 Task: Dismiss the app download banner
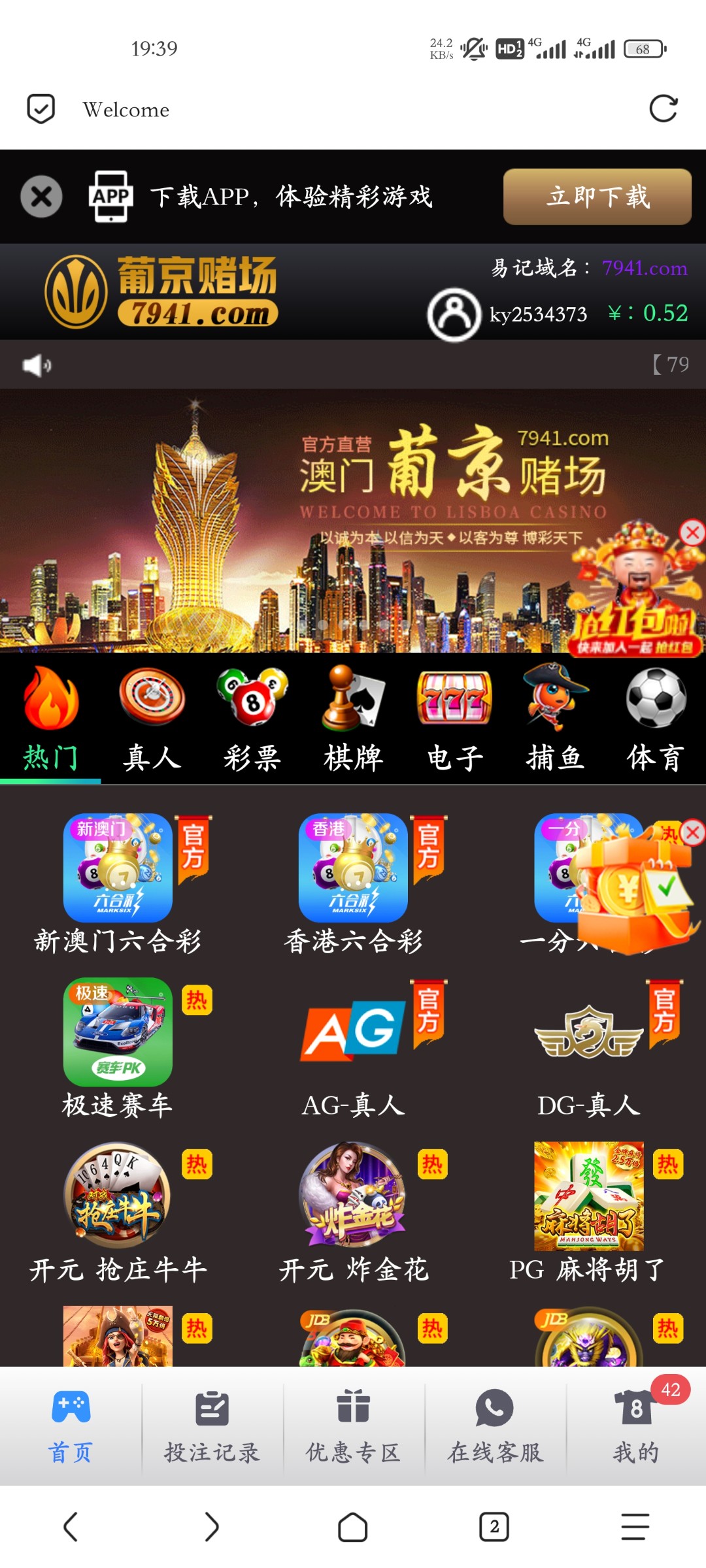pyautogui.click(x=41, y=197)
